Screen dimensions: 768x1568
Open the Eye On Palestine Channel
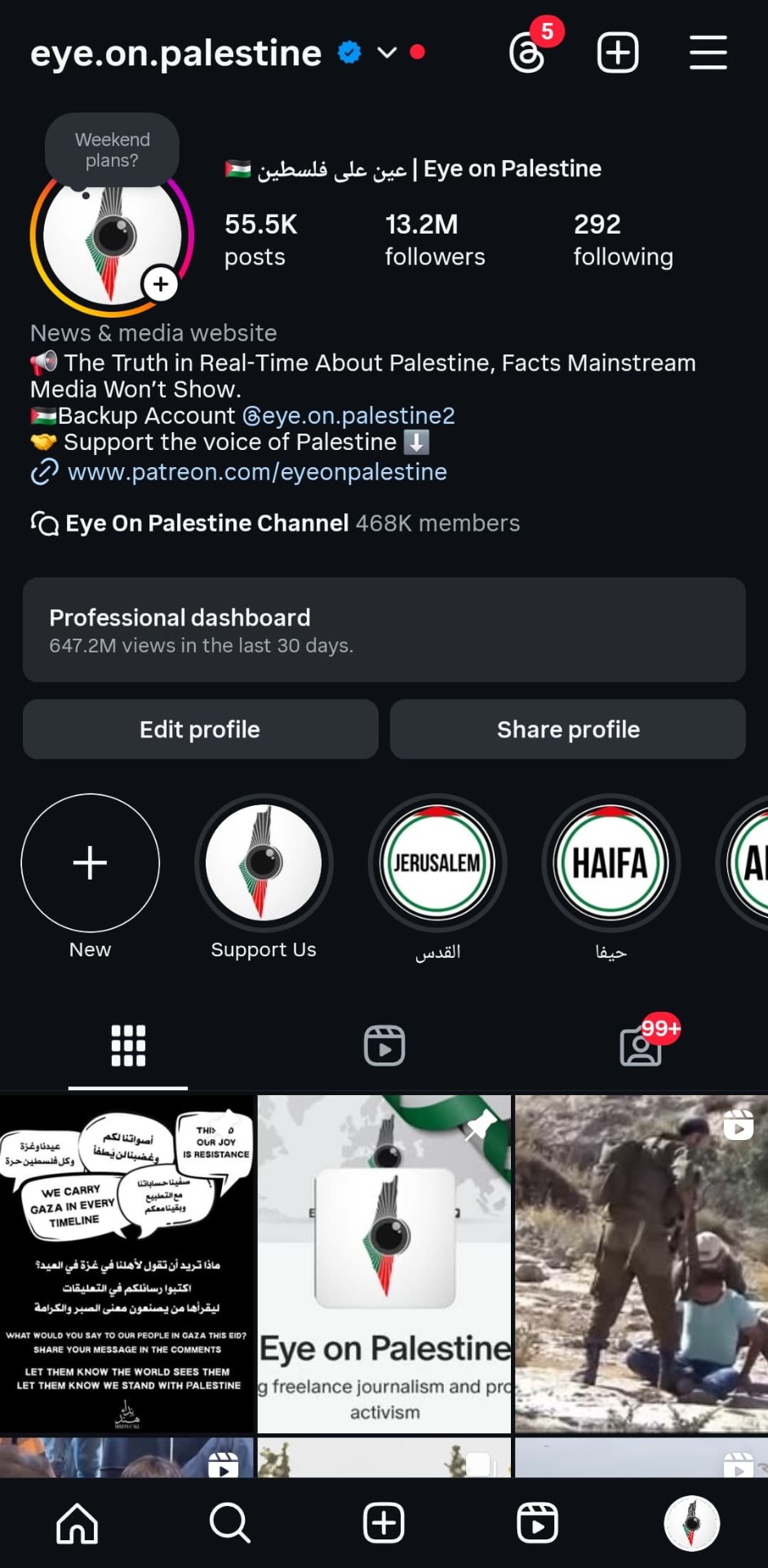(x=206, y=523)
